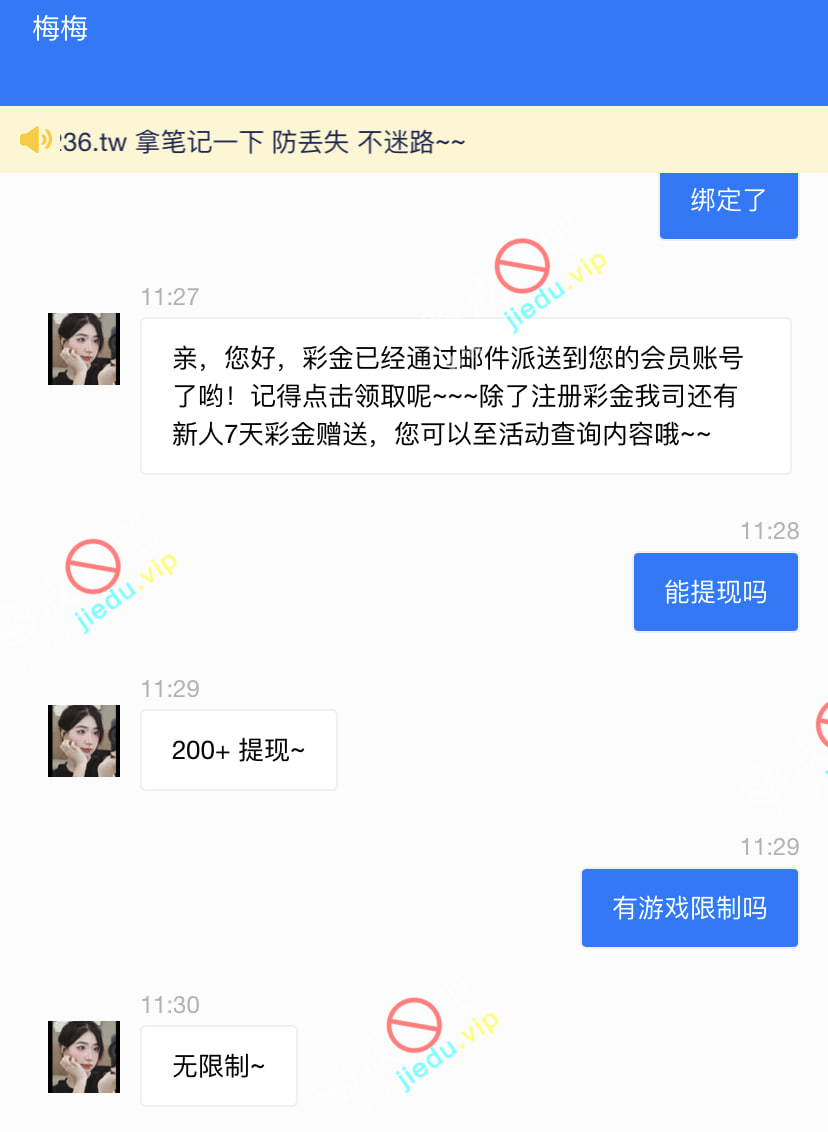Tap 梅梅's avatar next to 200+ 提现~
828x1132 pixels.
coord(84,741)
